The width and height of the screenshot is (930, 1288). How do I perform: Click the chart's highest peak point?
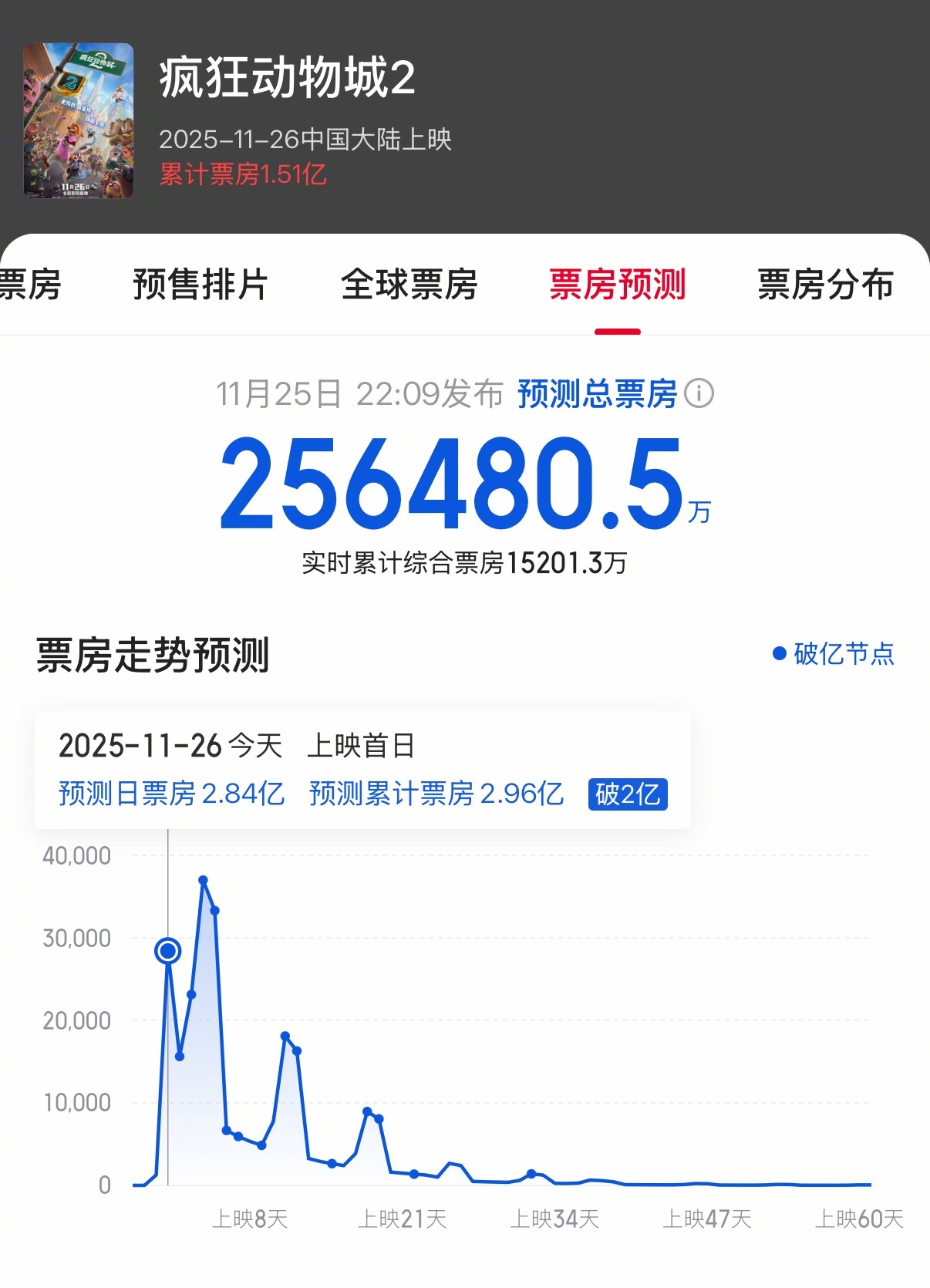pos(203,879)
